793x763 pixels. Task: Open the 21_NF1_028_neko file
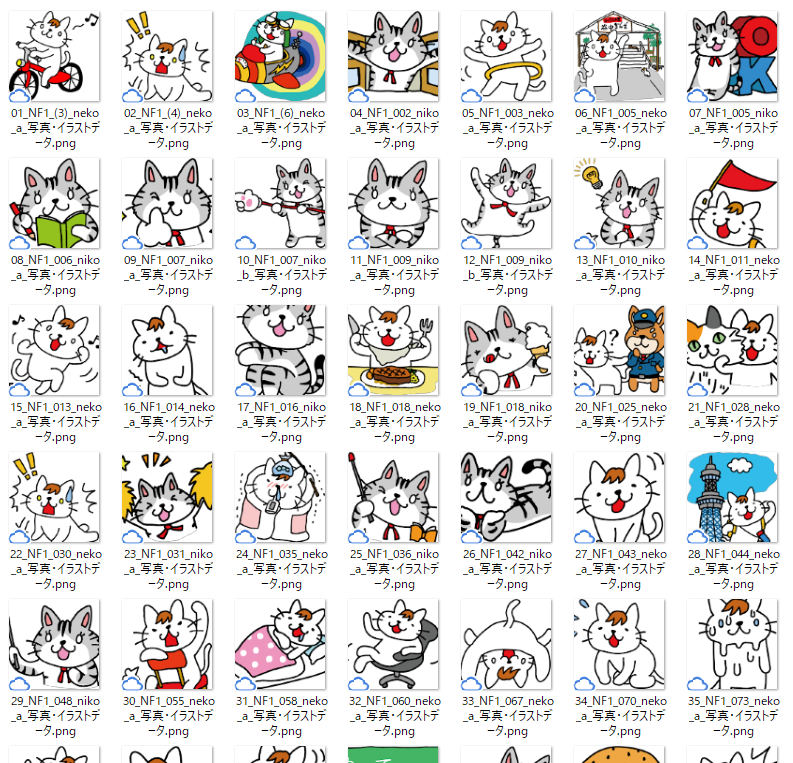click(x=733, y=351)
